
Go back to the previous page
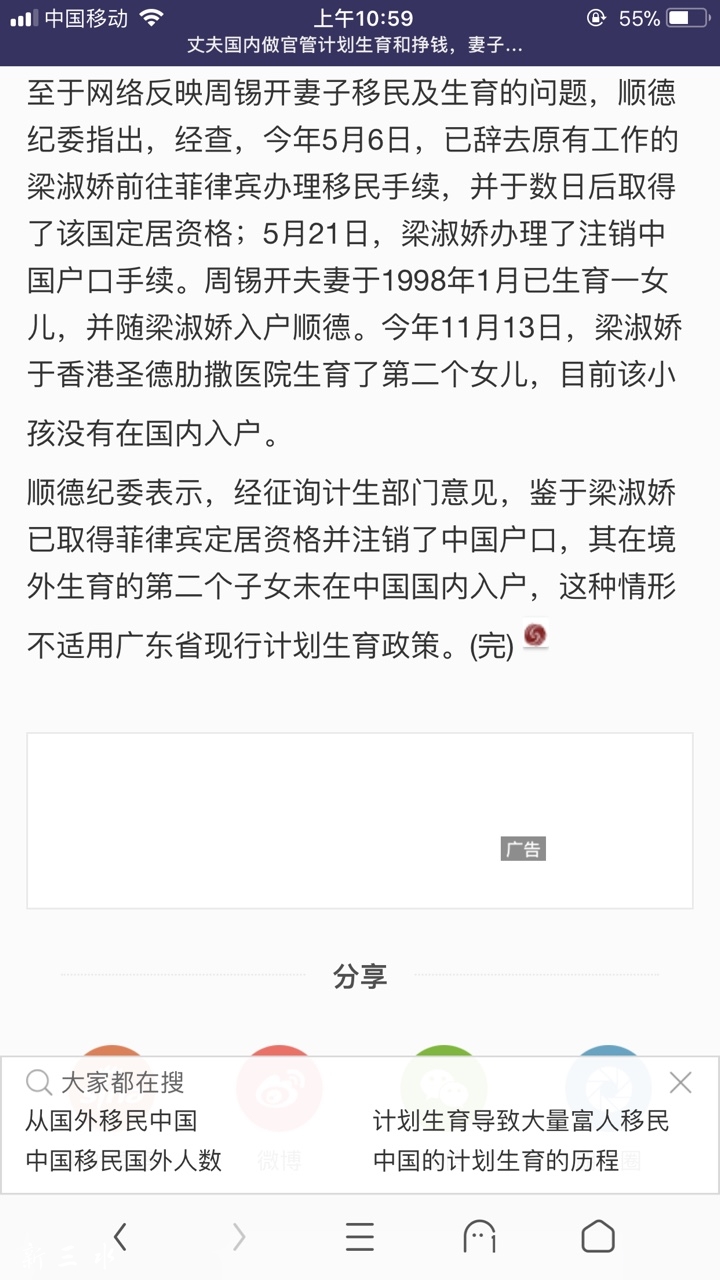pyautogui.click(x=120, y=1237)
